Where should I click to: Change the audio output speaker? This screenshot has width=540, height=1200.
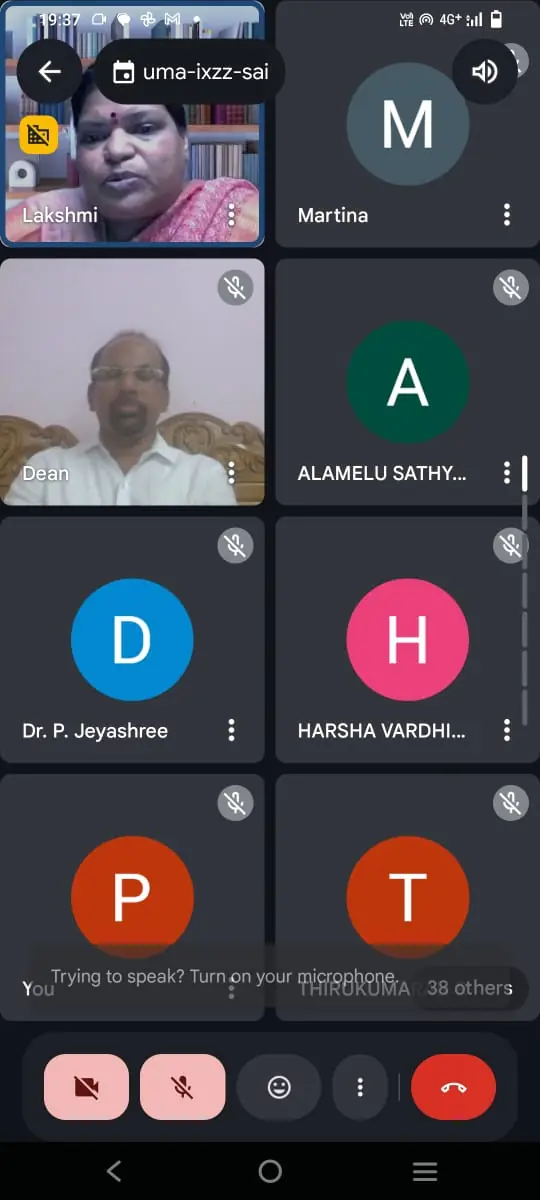coord(485,72)
